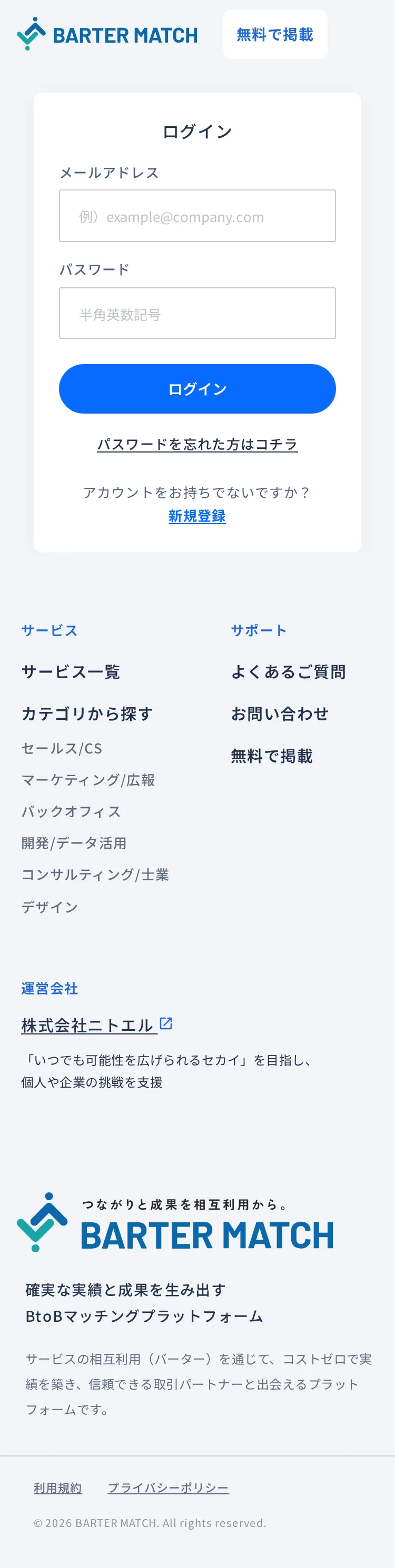Open the 新規登録 link
395x1568 pixels.
pyautogui.click(x=197, y=516)
